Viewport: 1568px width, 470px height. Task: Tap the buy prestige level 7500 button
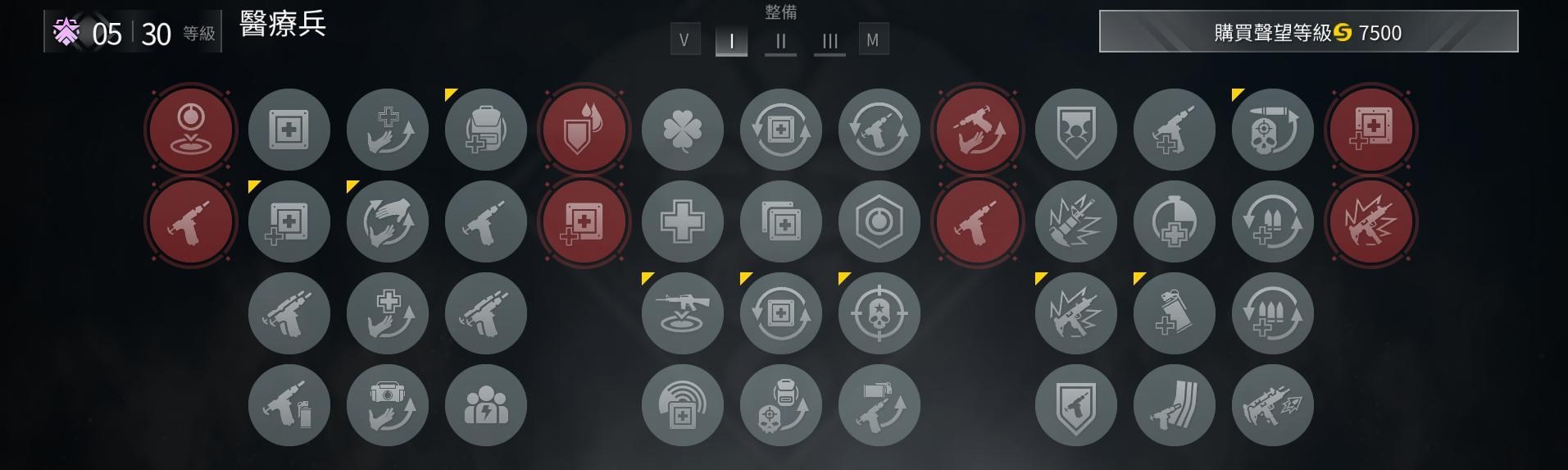coord(1308,32)
